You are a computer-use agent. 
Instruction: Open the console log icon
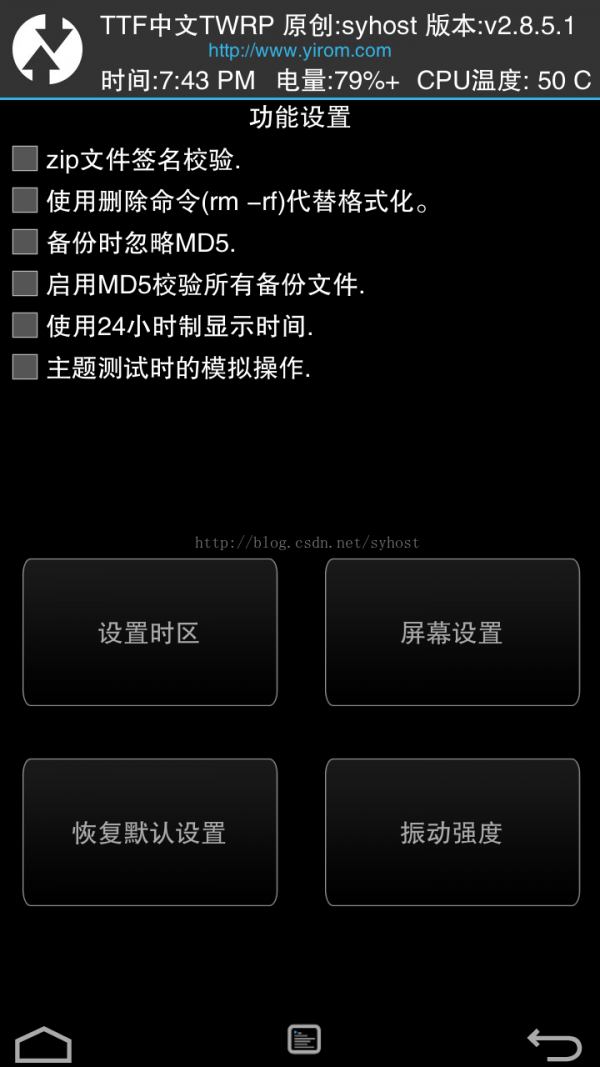point(304,1039)
